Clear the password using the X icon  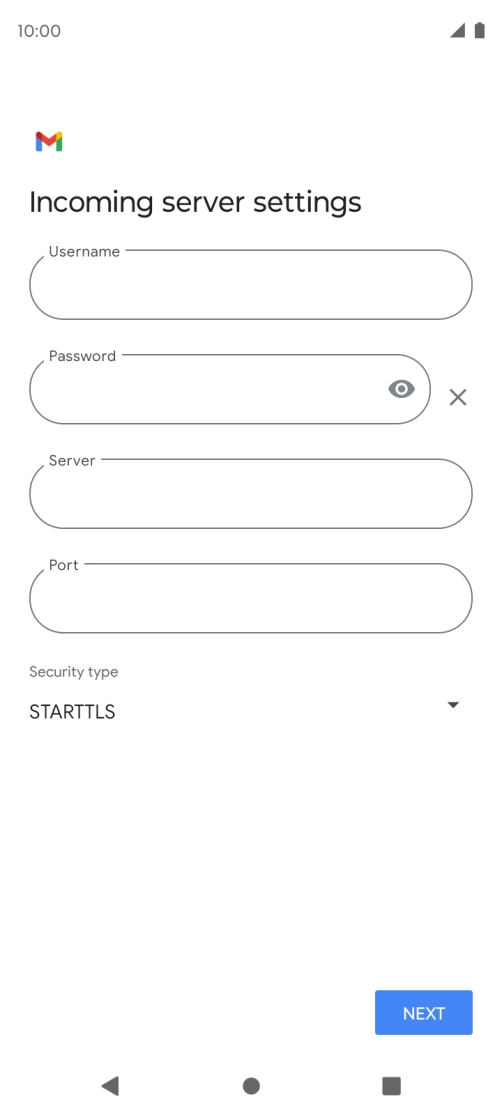tap(458, 398)
